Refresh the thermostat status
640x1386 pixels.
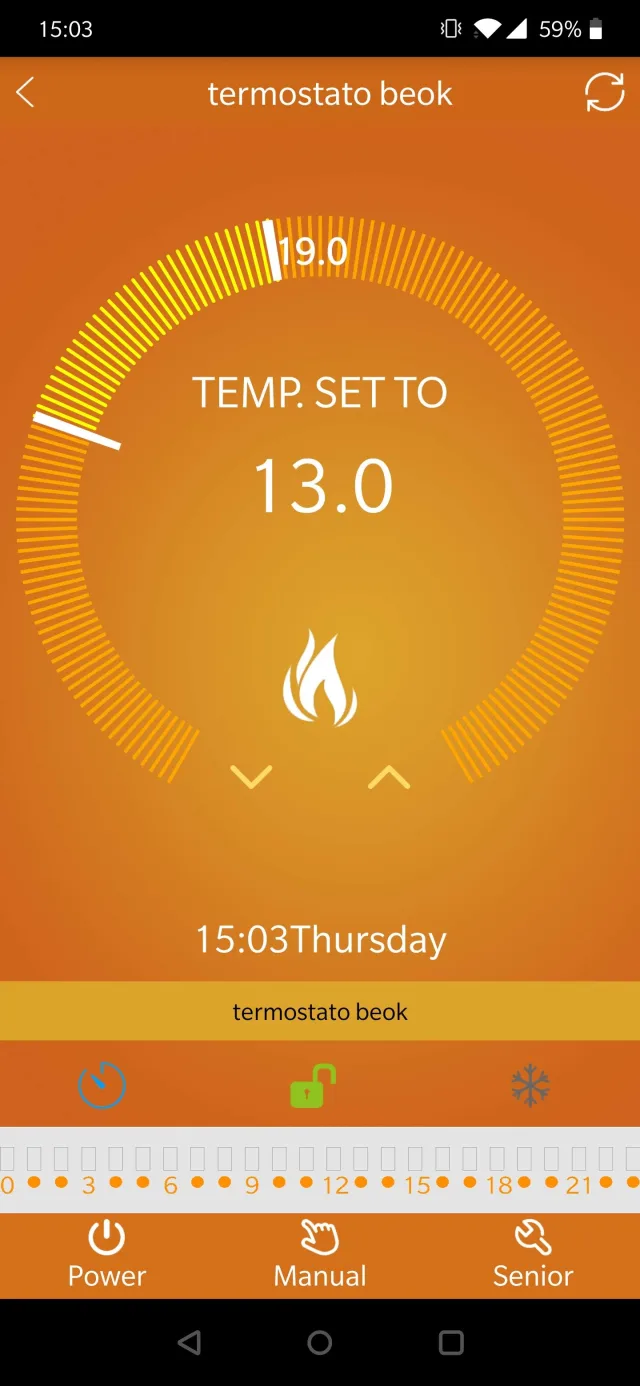[604, 93]
